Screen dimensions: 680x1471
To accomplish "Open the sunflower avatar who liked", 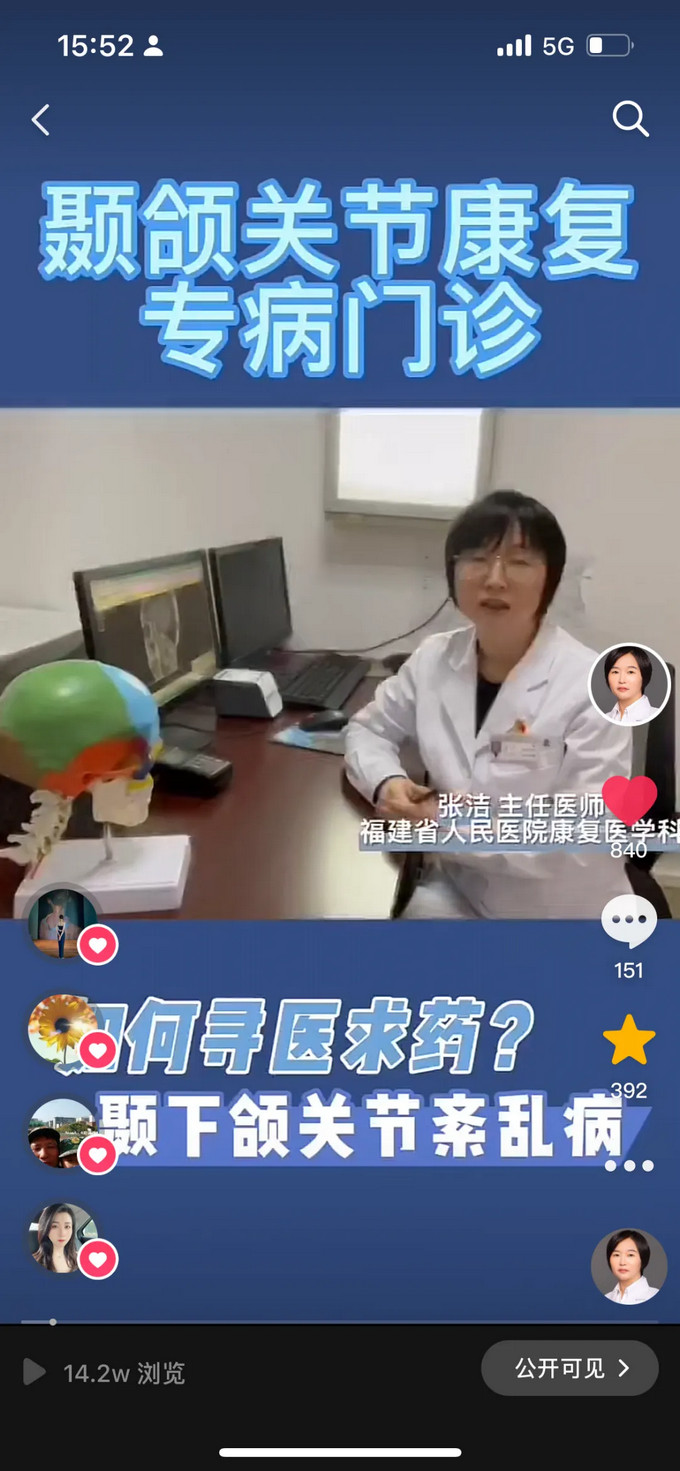I will point(63,1029).
